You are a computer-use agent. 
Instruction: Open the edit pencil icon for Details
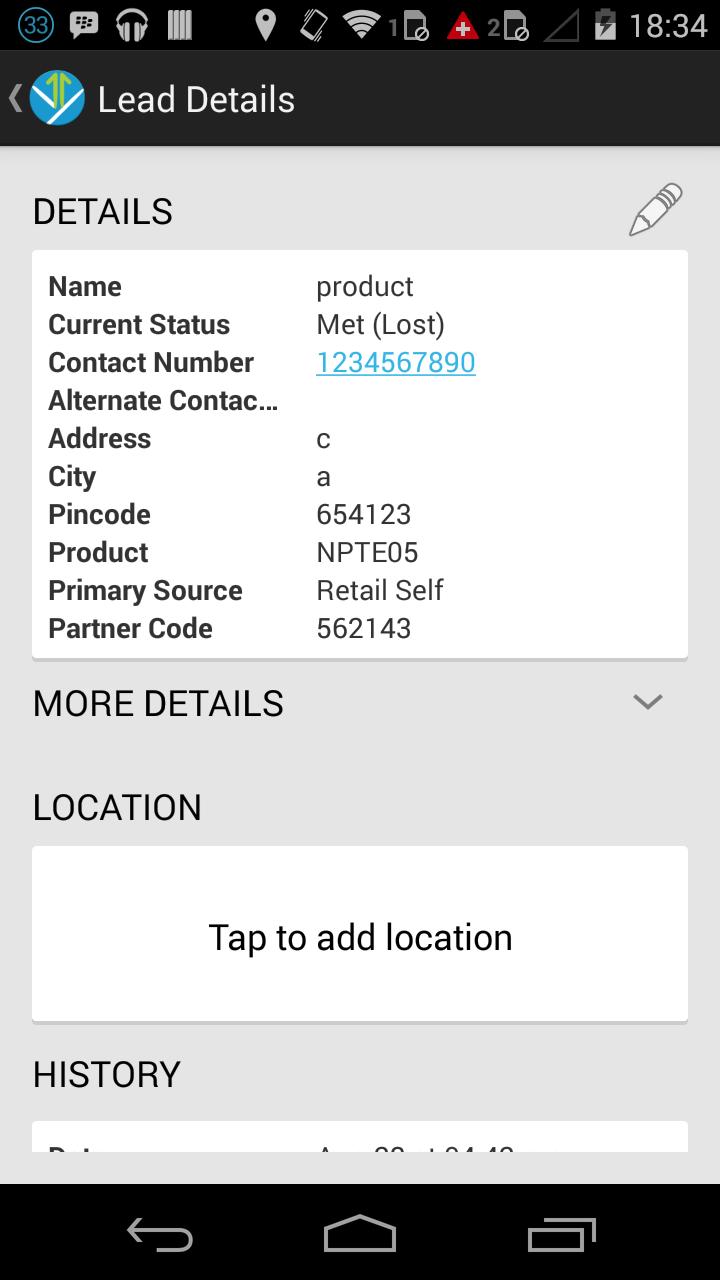[x=654, y=208]
